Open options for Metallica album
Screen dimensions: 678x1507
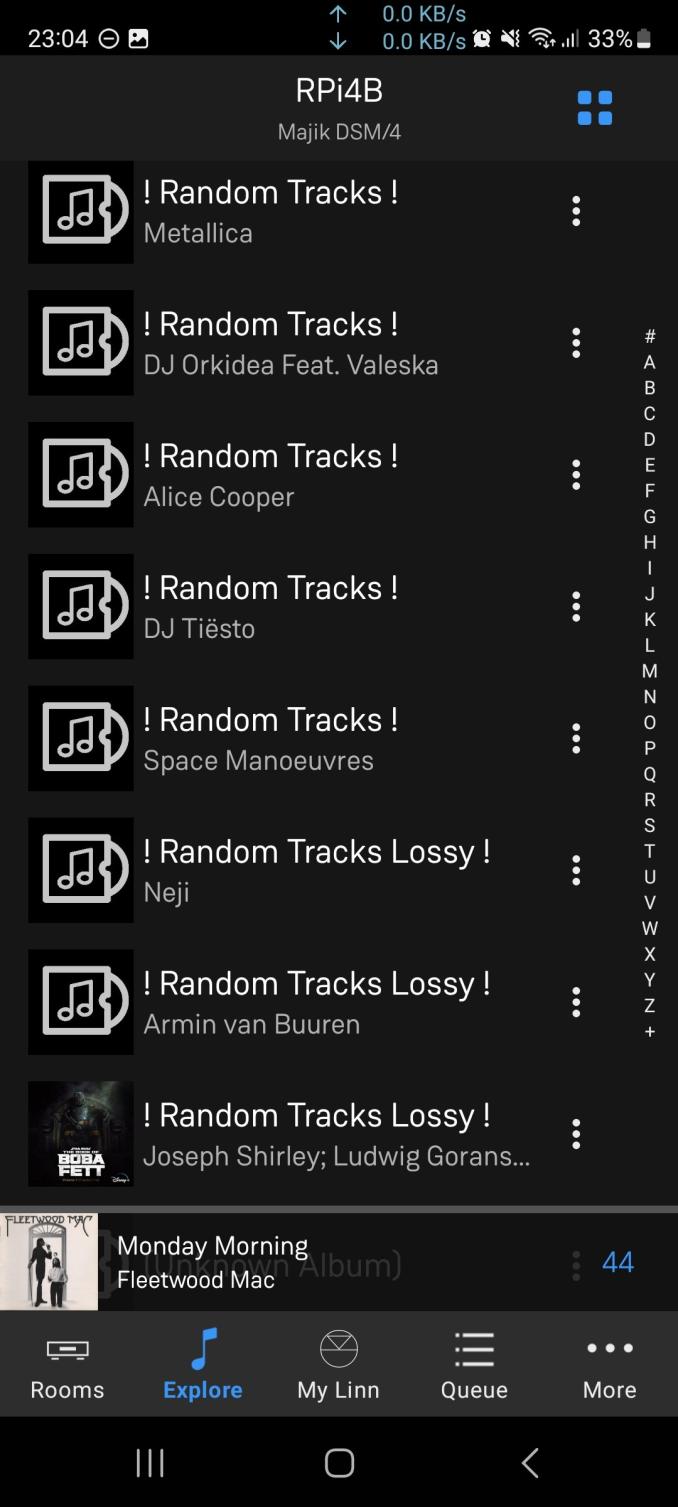tap(576, 211)
